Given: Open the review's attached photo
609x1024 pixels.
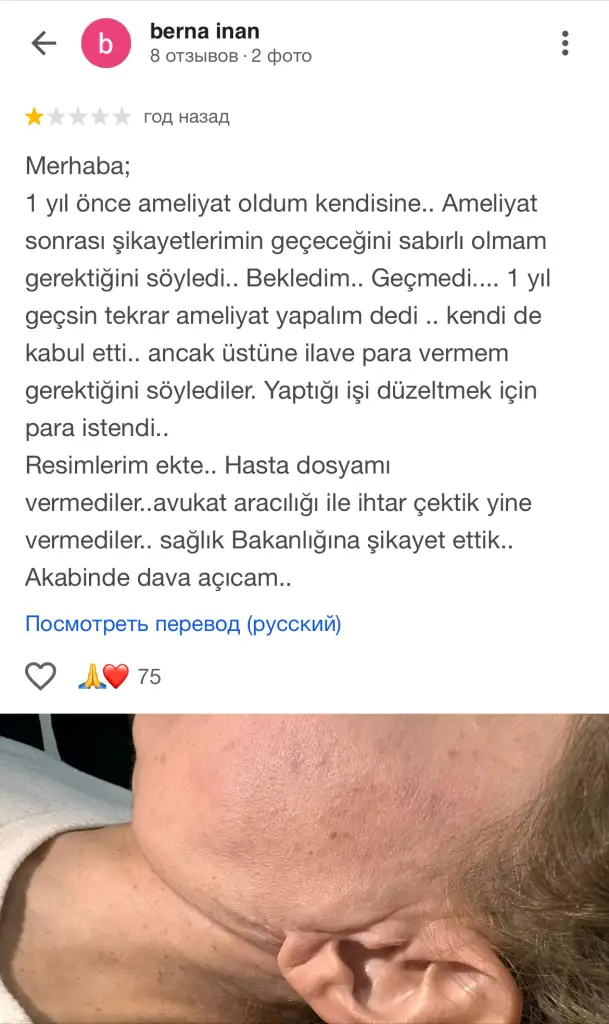Looking at the screenshot, I should [x=304, y=868].
